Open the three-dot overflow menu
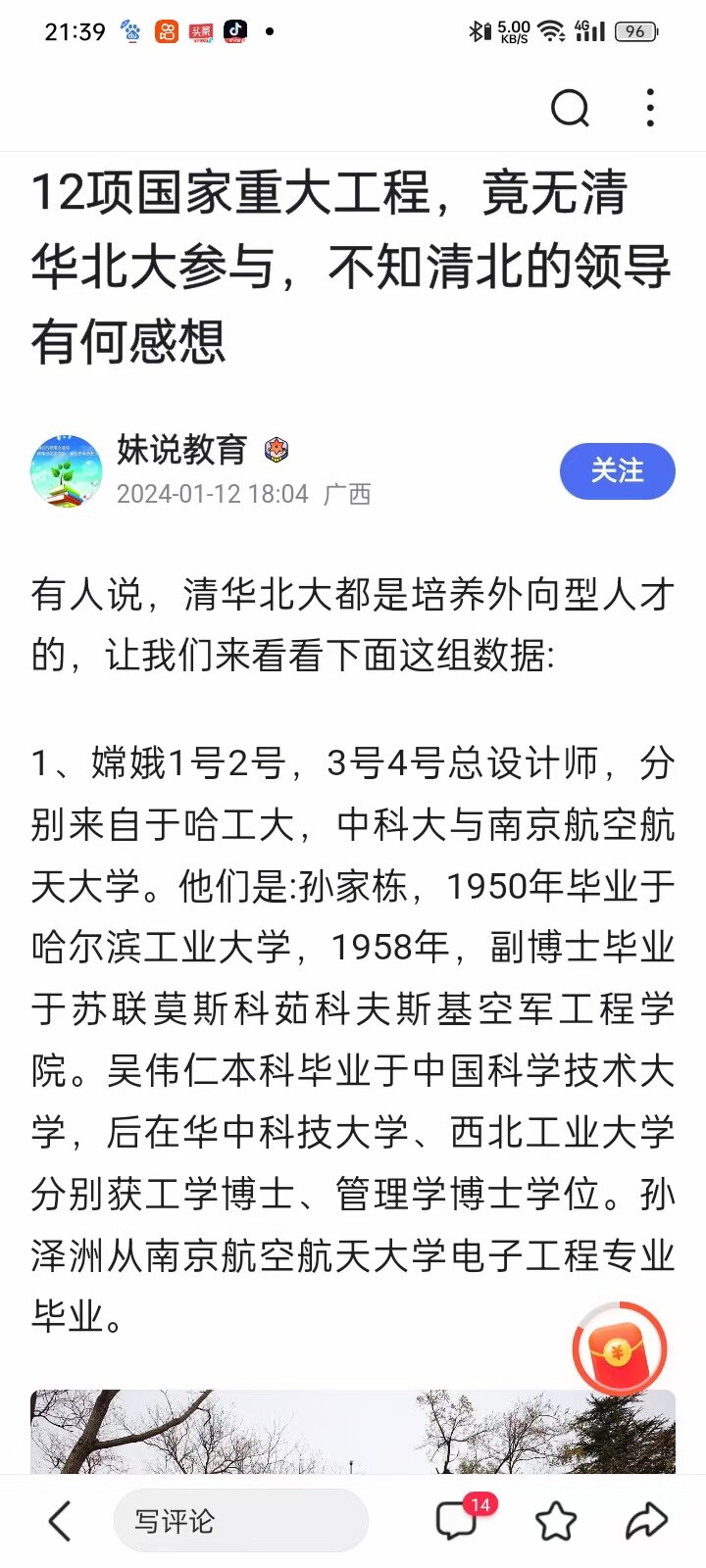The height and width of the screenshot is (1568, 706). point(650,108)
